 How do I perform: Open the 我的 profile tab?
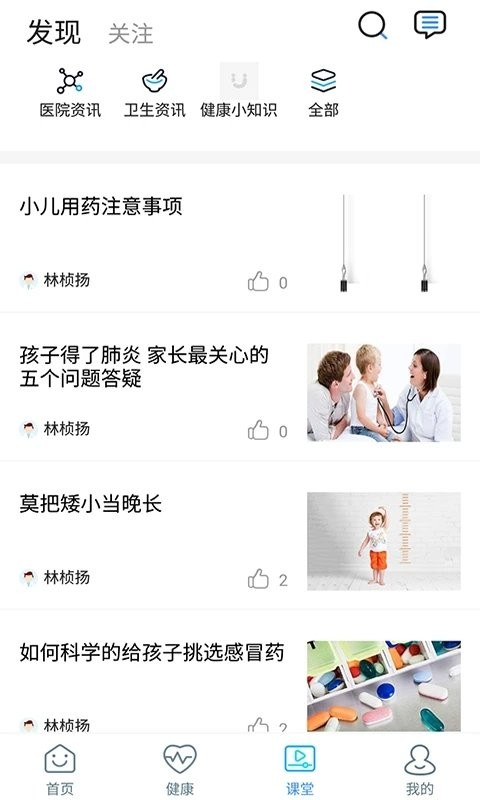pyautogui.click(x=420, y=769)
